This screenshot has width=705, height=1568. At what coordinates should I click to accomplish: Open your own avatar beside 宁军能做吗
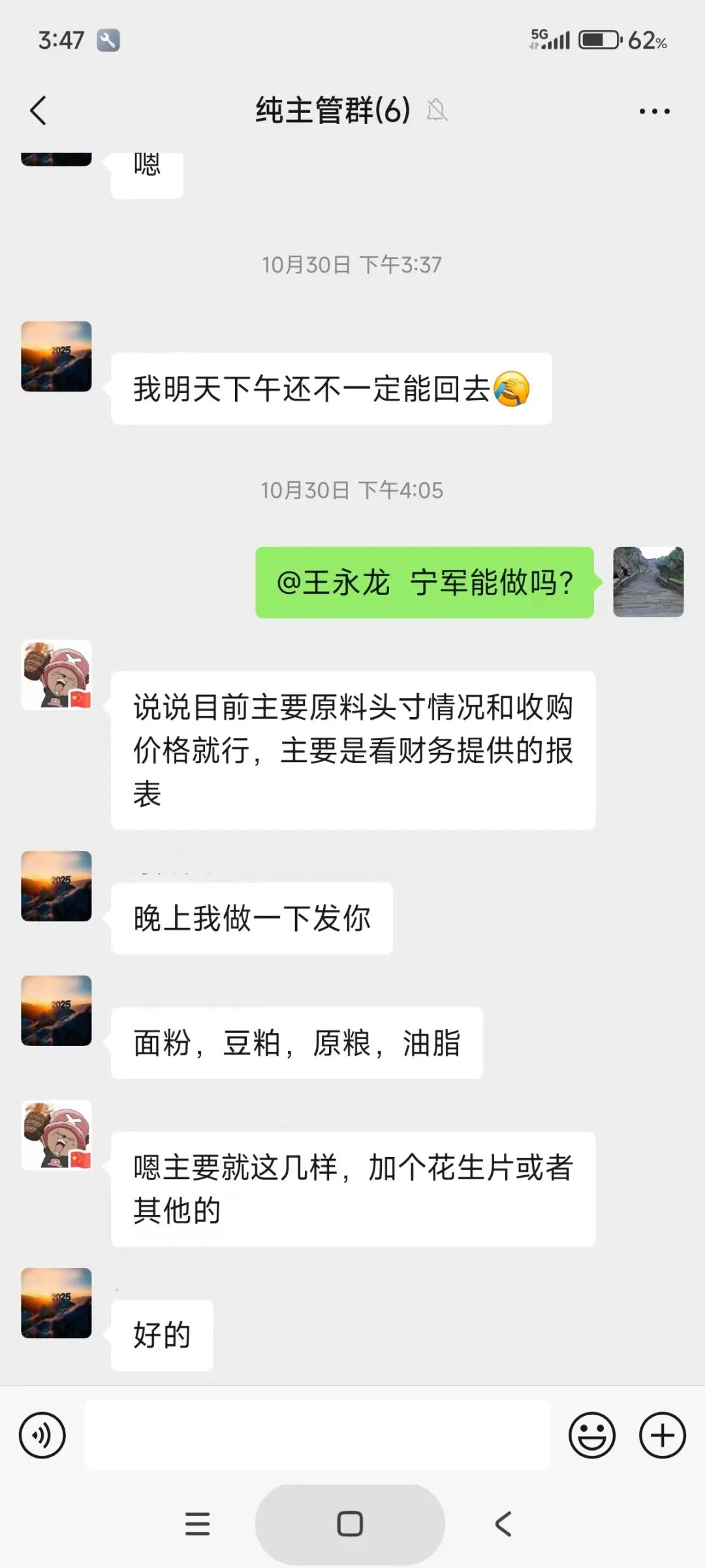[x=648, y=581]
